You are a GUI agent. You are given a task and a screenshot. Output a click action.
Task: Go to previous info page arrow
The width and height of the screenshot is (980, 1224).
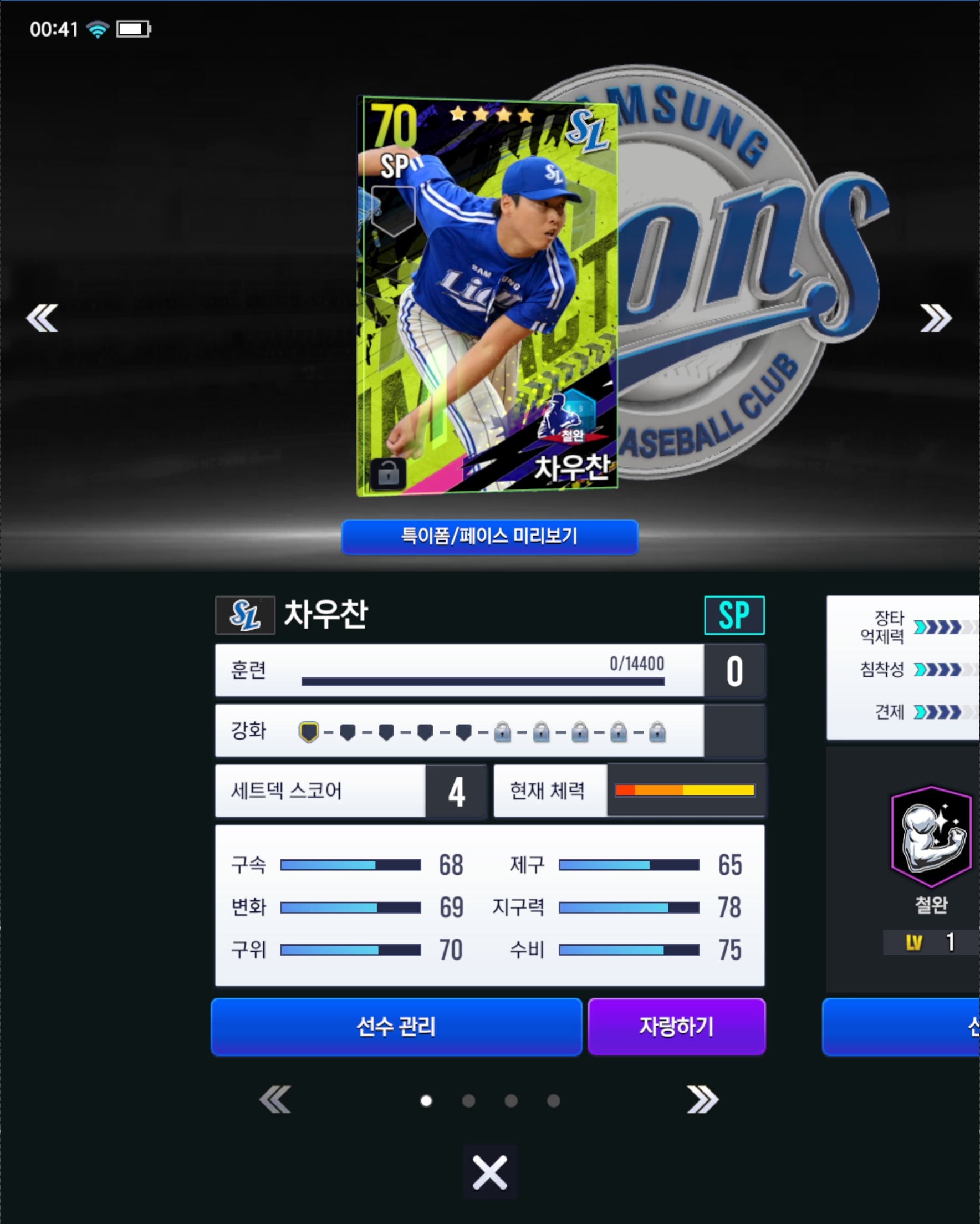click(275, 1100)
